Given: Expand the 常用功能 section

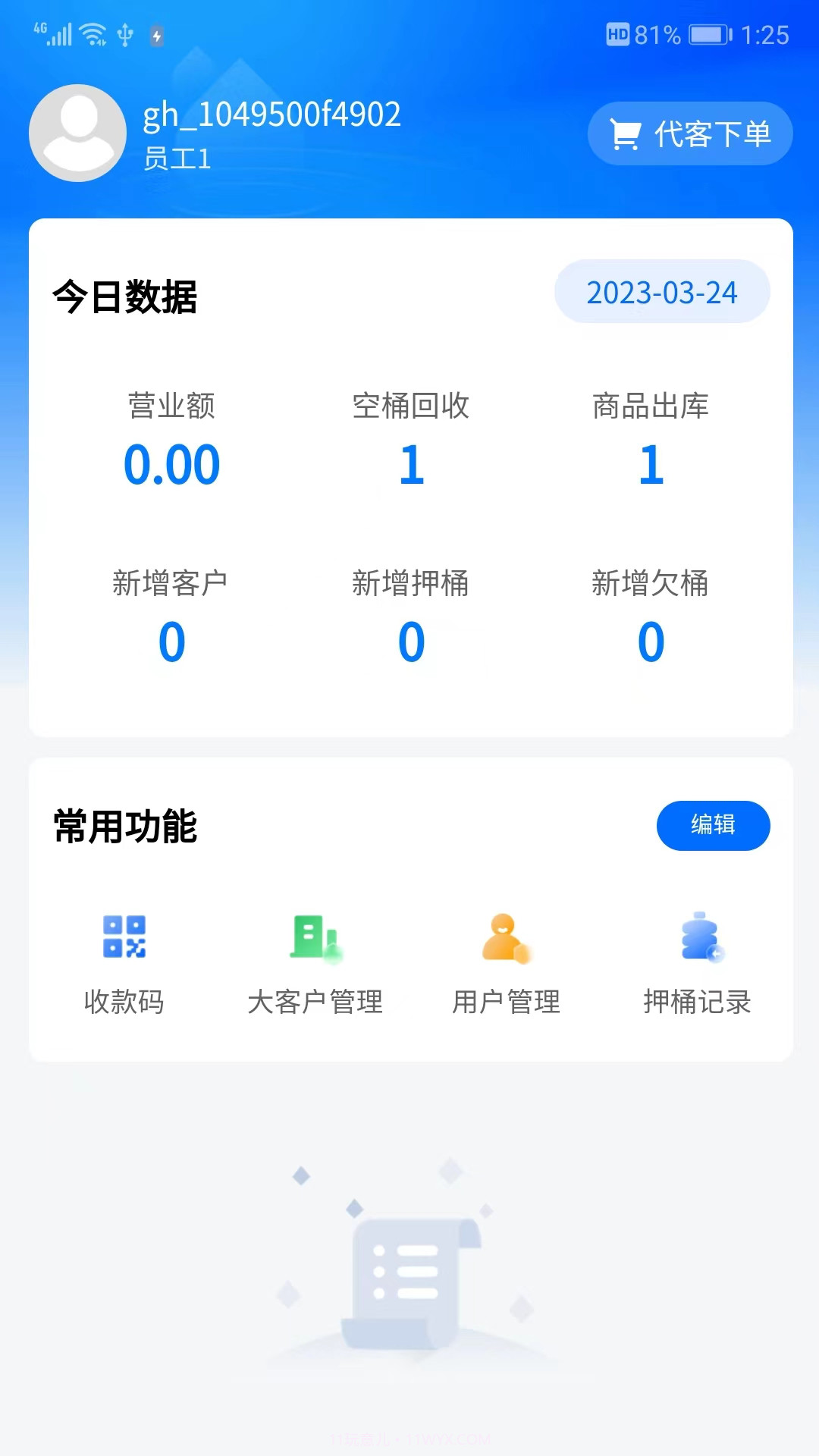Looking at the screenshot, I should (123, 829).
